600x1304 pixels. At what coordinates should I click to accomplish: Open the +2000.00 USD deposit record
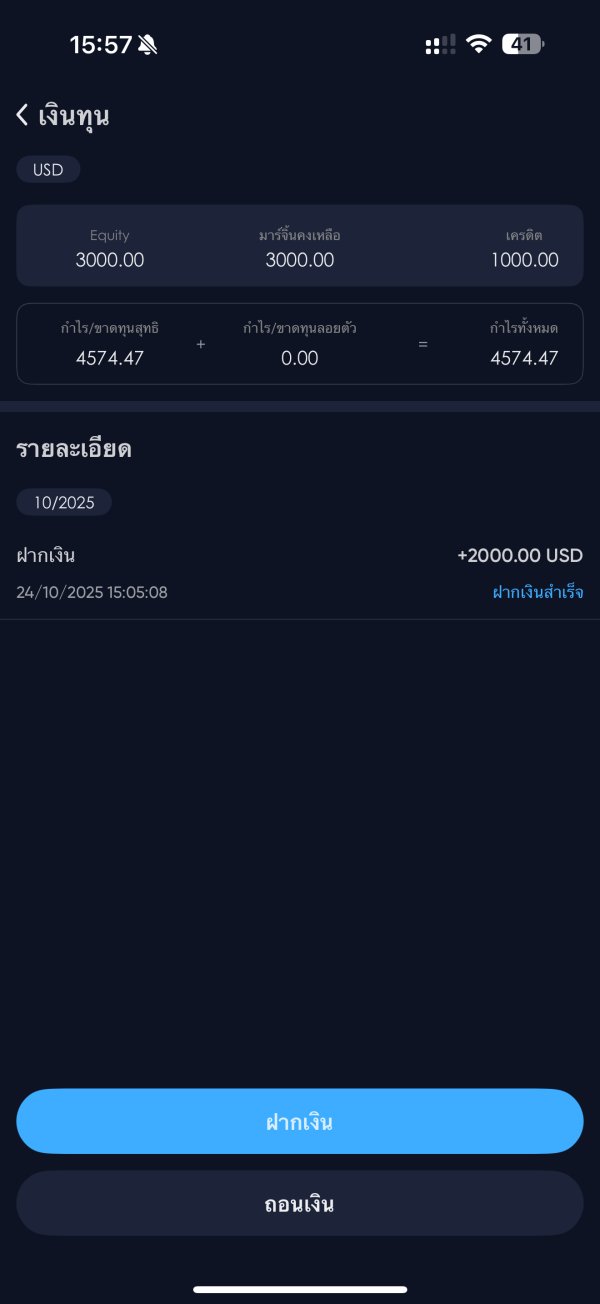300,573
